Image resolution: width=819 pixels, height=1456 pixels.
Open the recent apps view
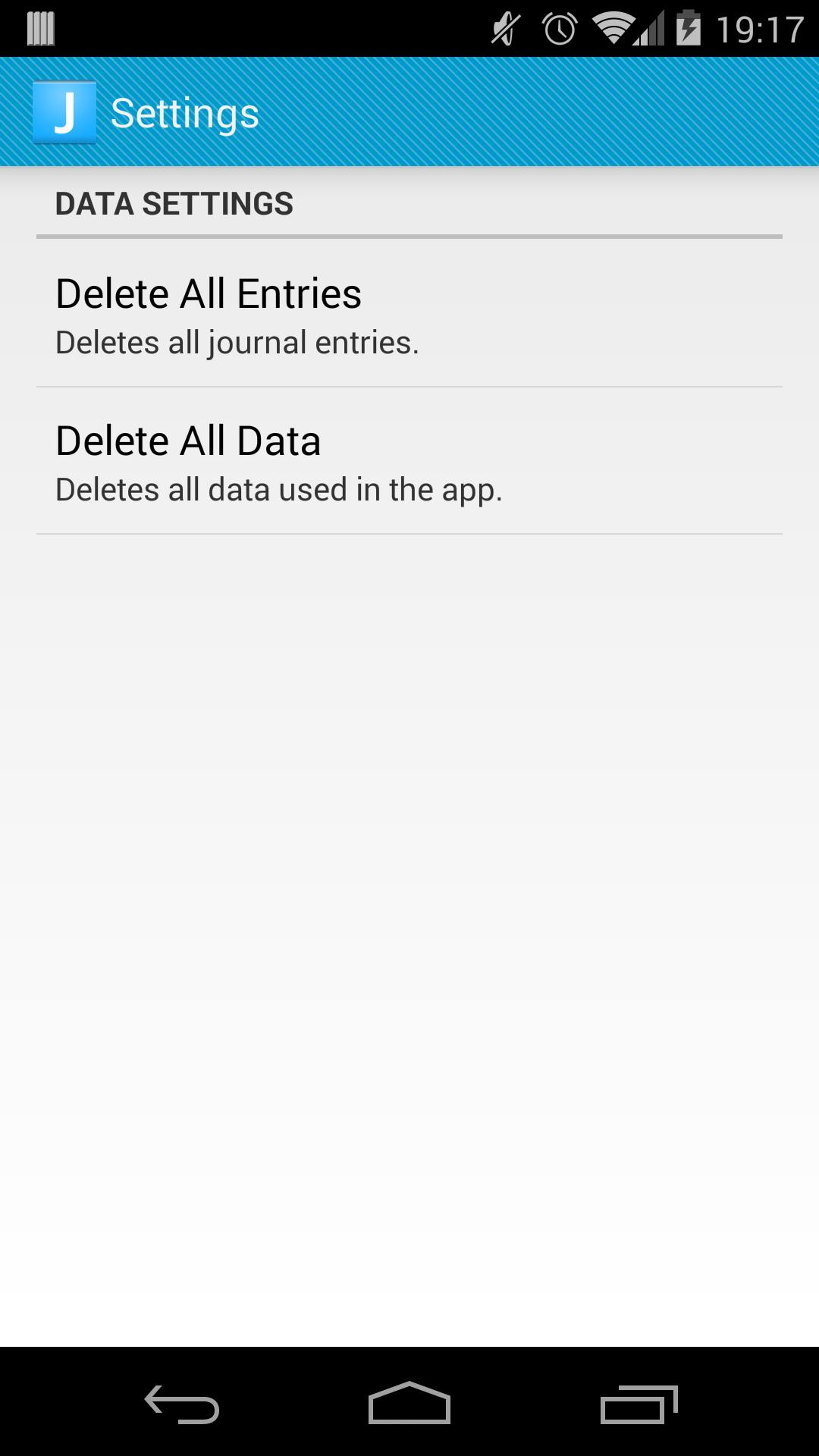[639, 1404]
